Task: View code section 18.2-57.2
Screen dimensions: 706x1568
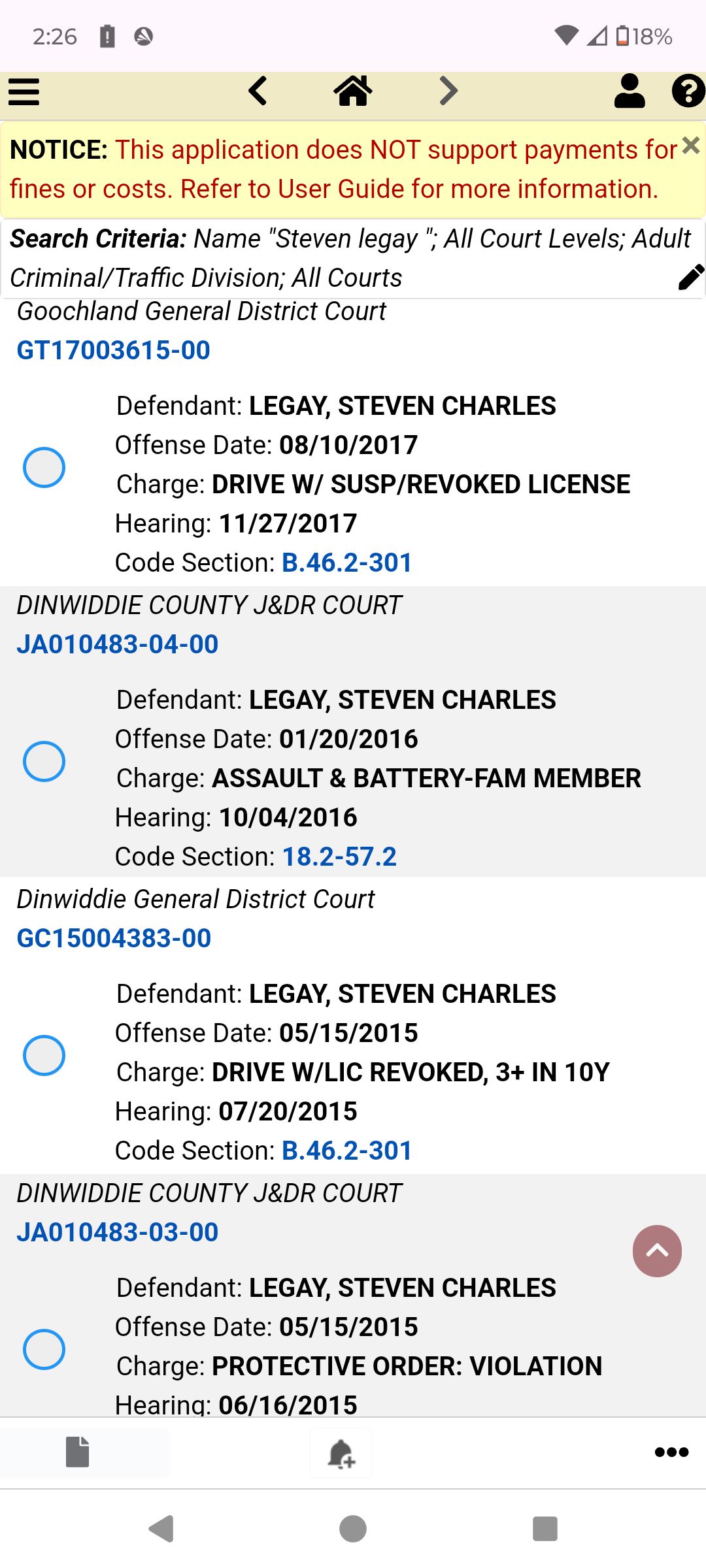Action: [x=339, y=857]
